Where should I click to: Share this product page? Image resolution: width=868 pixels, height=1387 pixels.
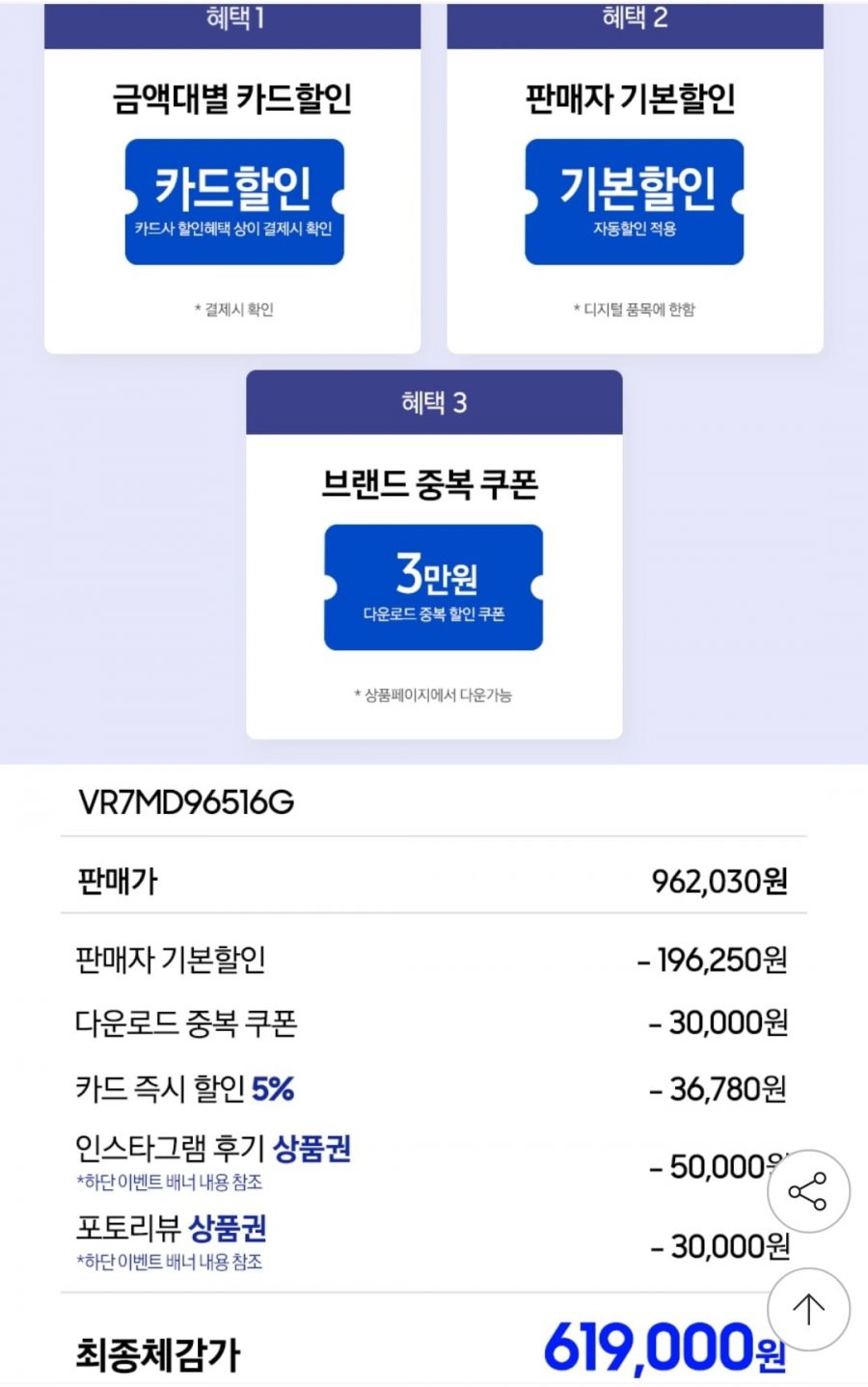(808, 1191)
